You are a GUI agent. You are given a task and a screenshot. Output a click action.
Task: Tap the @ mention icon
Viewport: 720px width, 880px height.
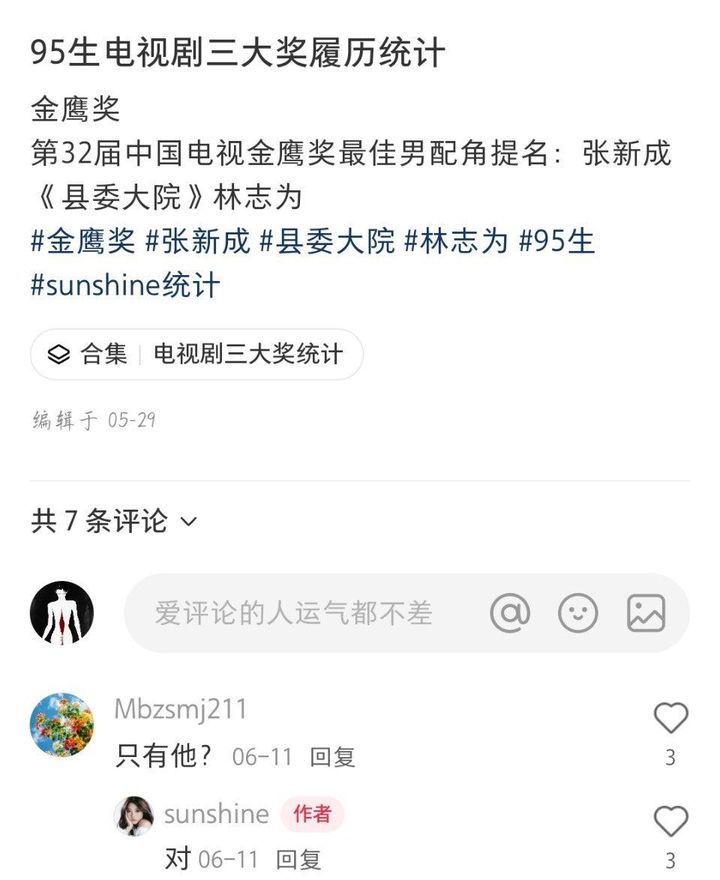tap(510, 613)
